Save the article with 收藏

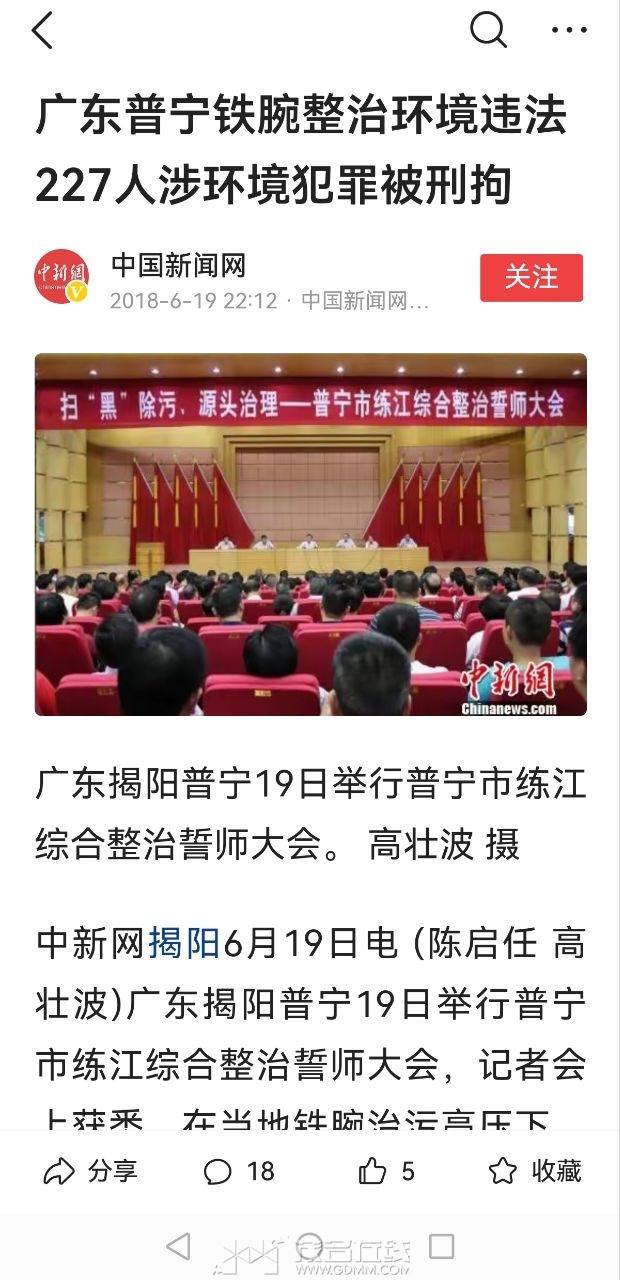tap(534, 1171)
